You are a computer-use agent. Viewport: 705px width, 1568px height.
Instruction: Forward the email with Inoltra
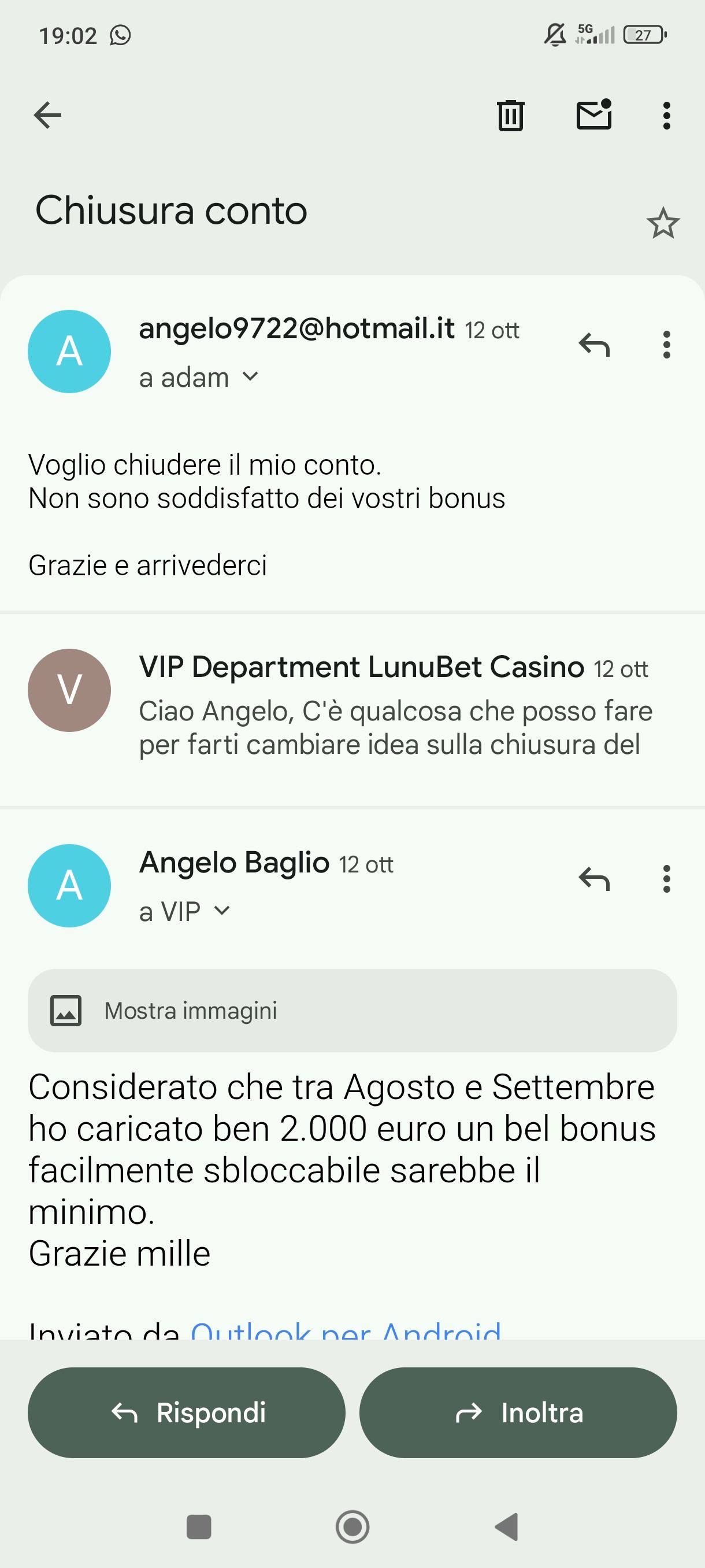[x=518, y=1412]
